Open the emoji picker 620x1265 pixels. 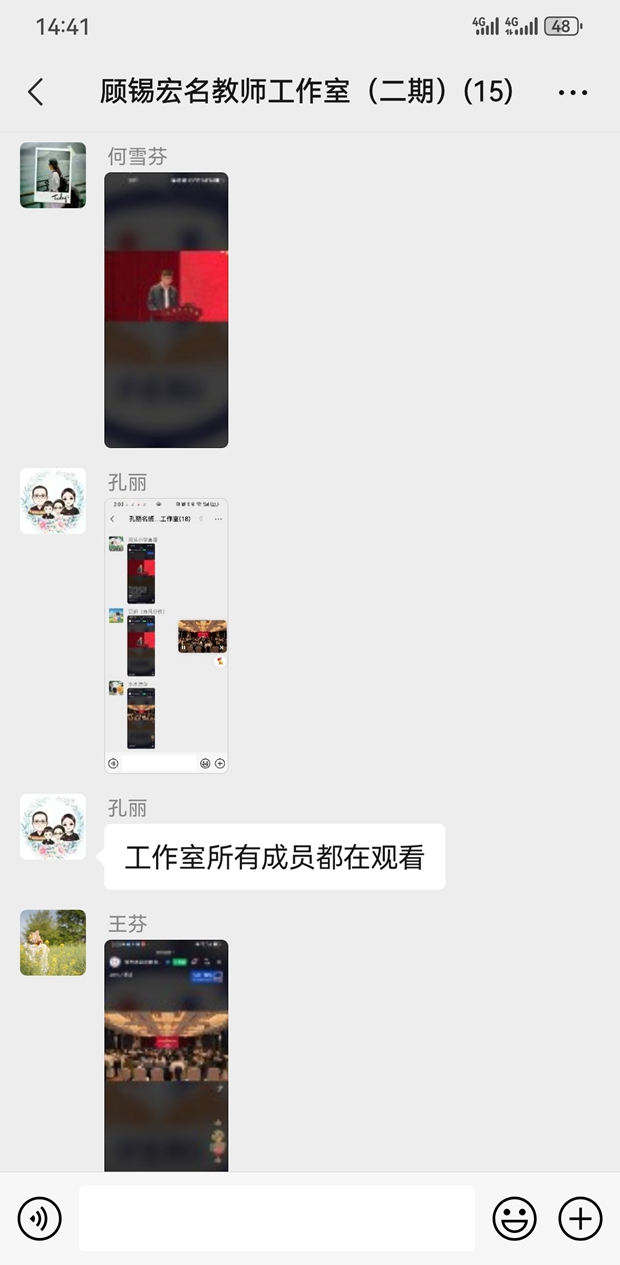pyautogui.click(x=514, y=1218)
